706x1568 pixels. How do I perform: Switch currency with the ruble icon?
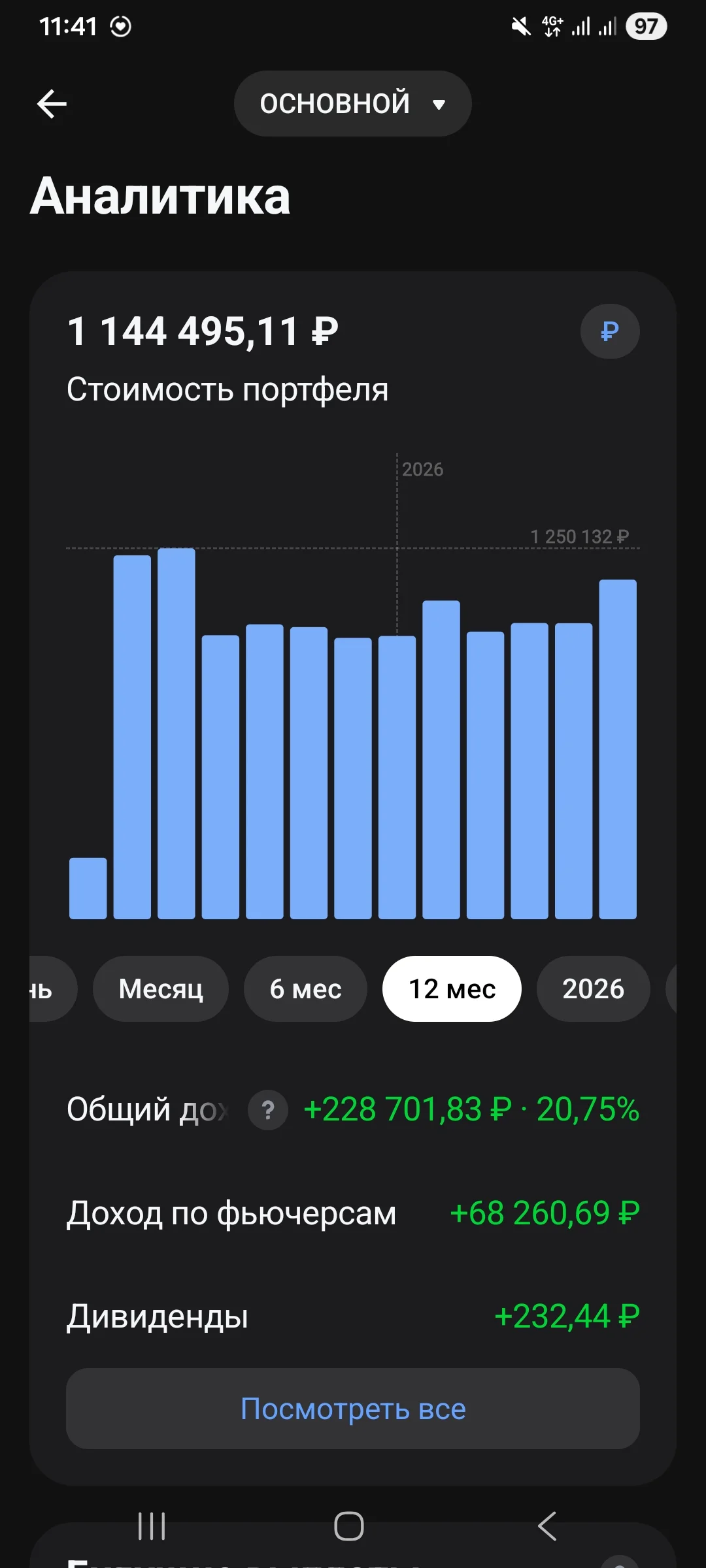609,331
